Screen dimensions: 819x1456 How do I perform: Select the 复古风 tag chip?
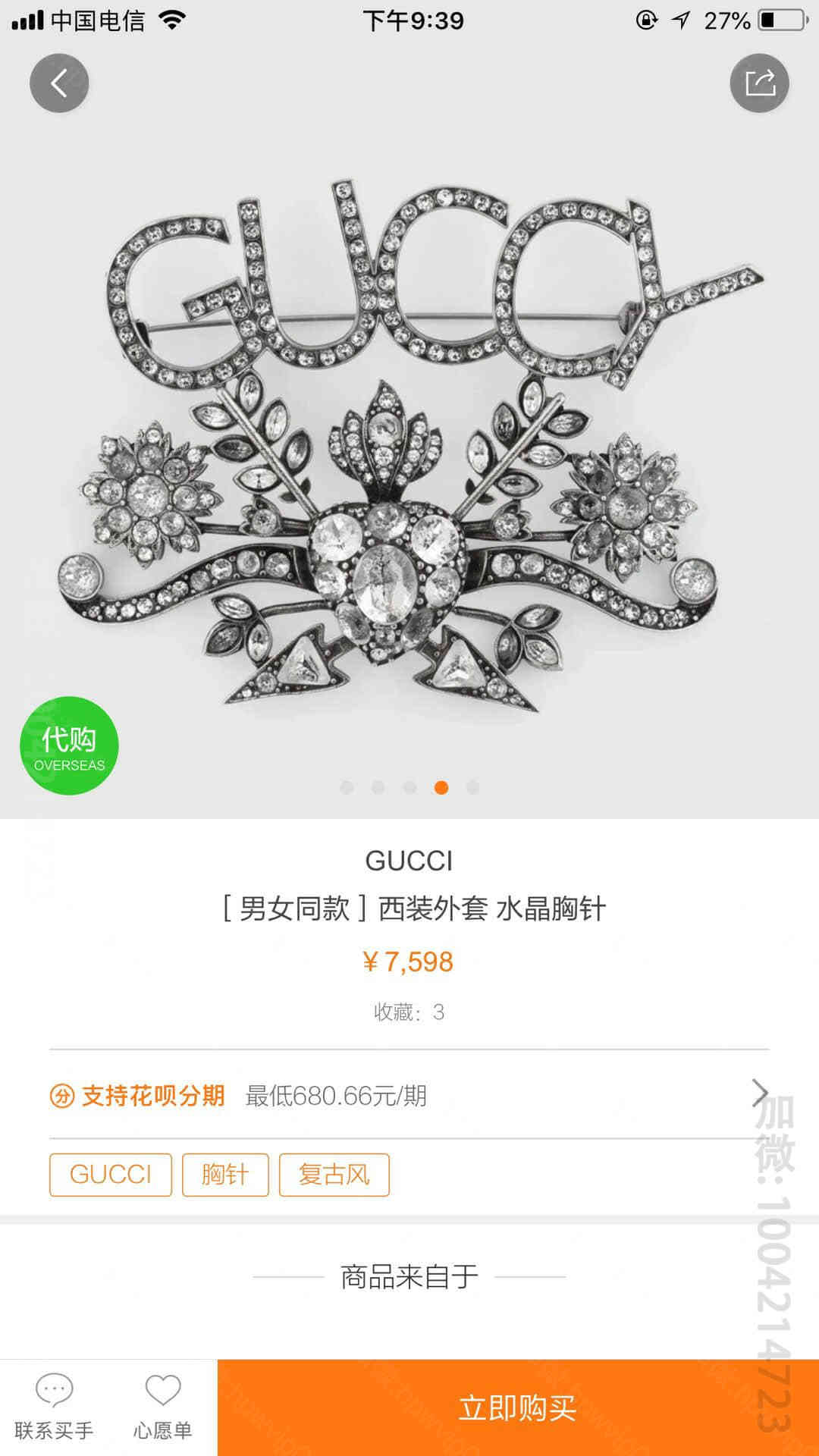[334, 1175]
